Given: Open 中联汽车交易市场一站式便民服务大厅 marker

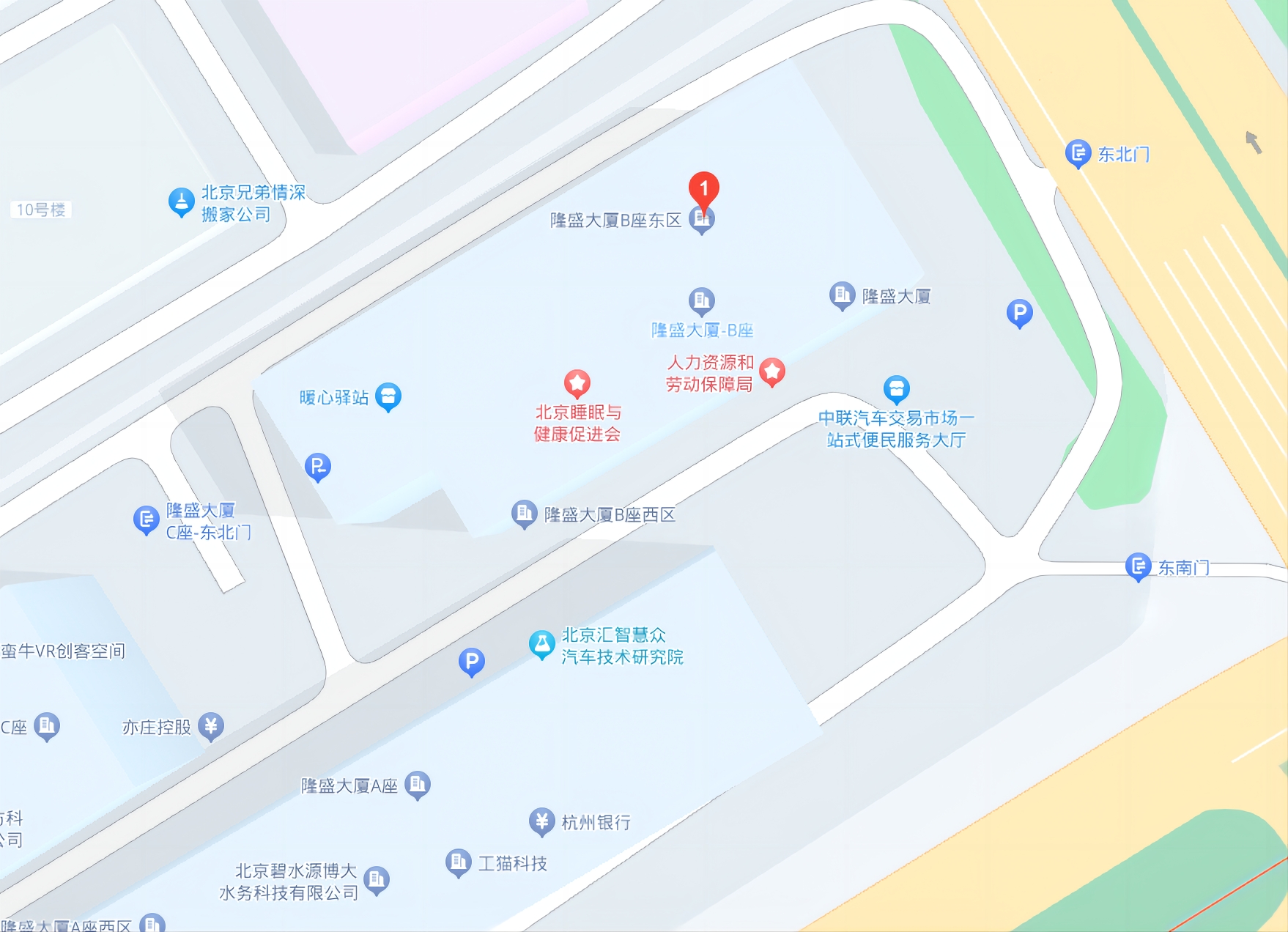Looking at the screenshot, I should [x=896, y=389].
